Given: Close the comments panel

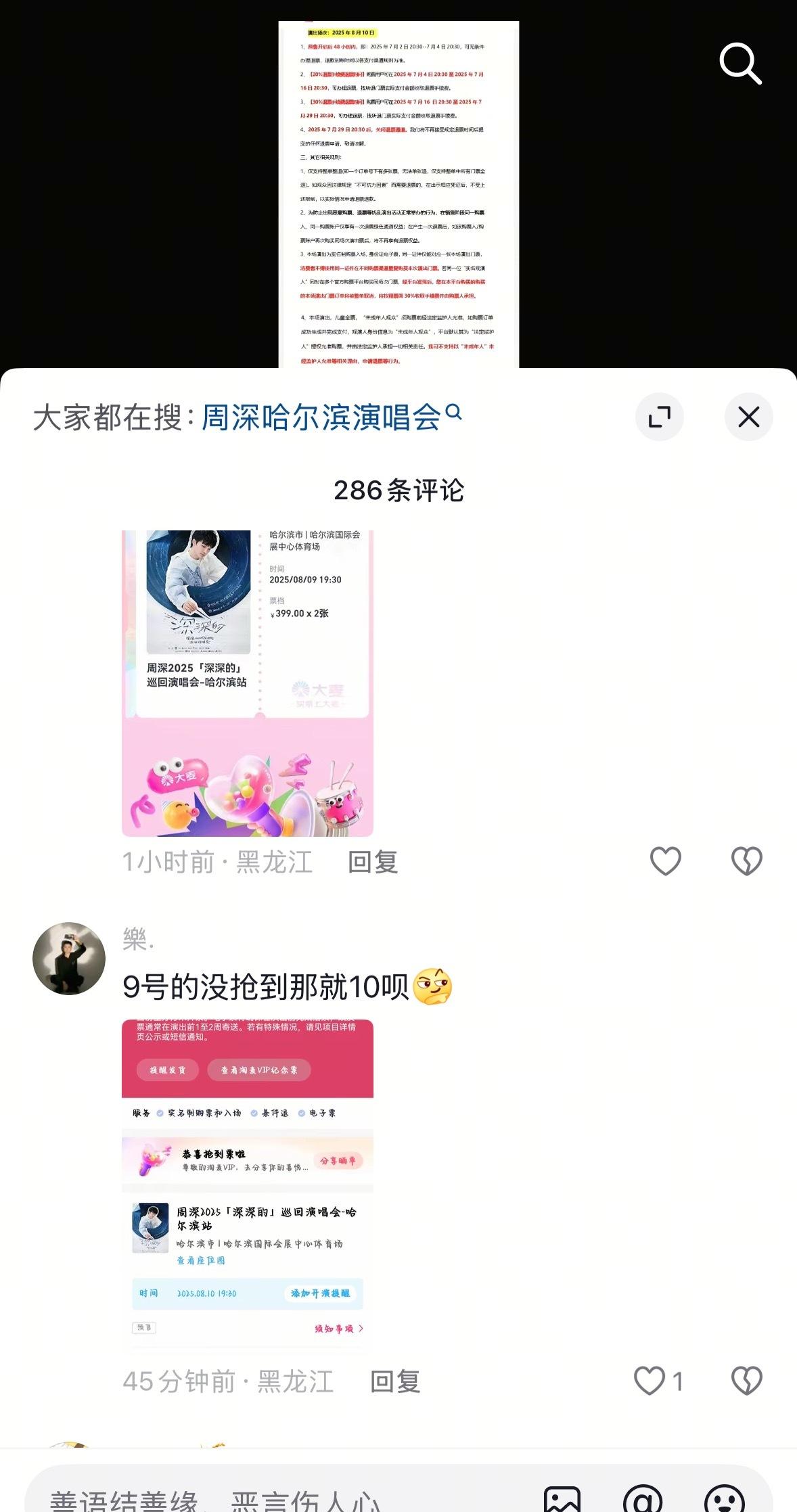Looking at the screenshot, I should coord(748,417).
